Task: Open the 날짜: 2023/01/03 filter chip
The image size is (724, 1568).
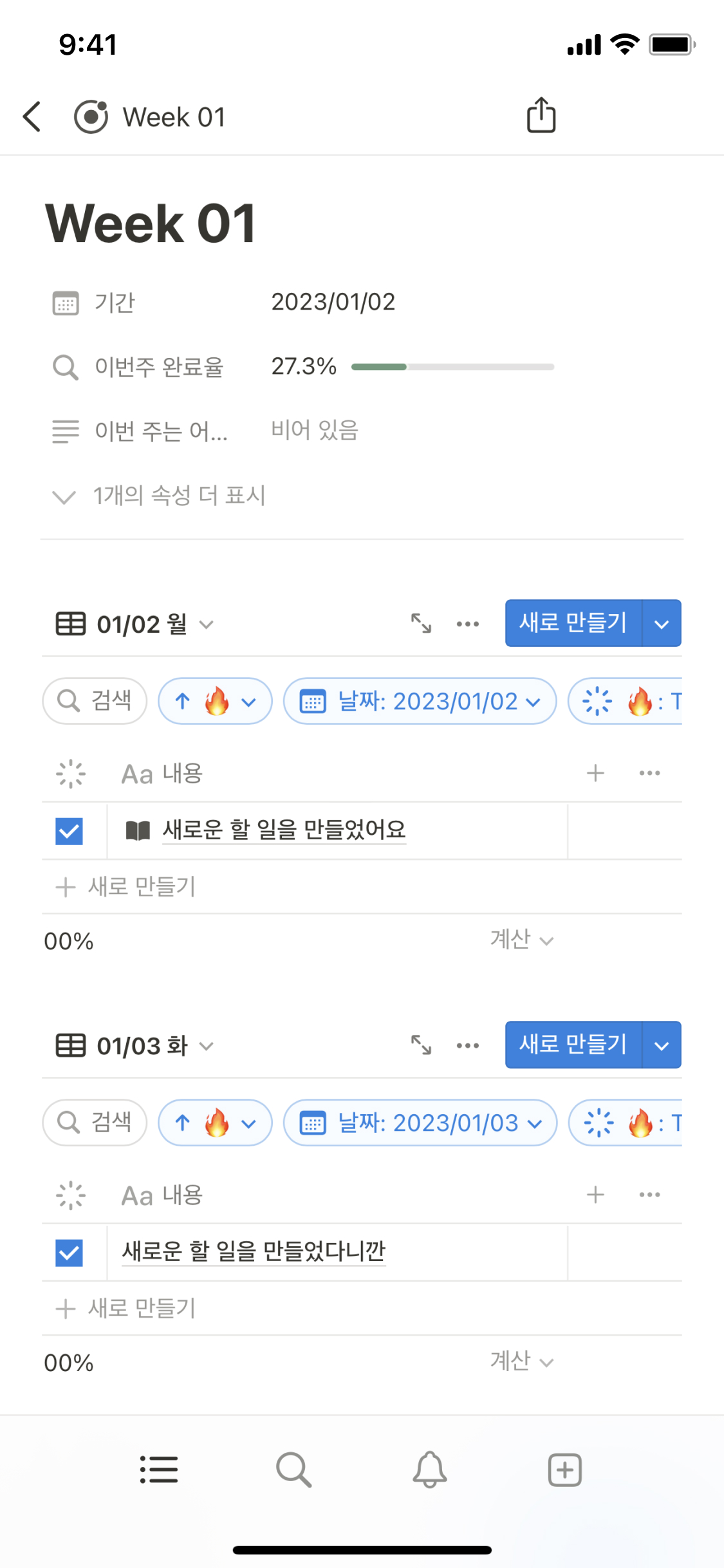Action: coord(420,1123)
